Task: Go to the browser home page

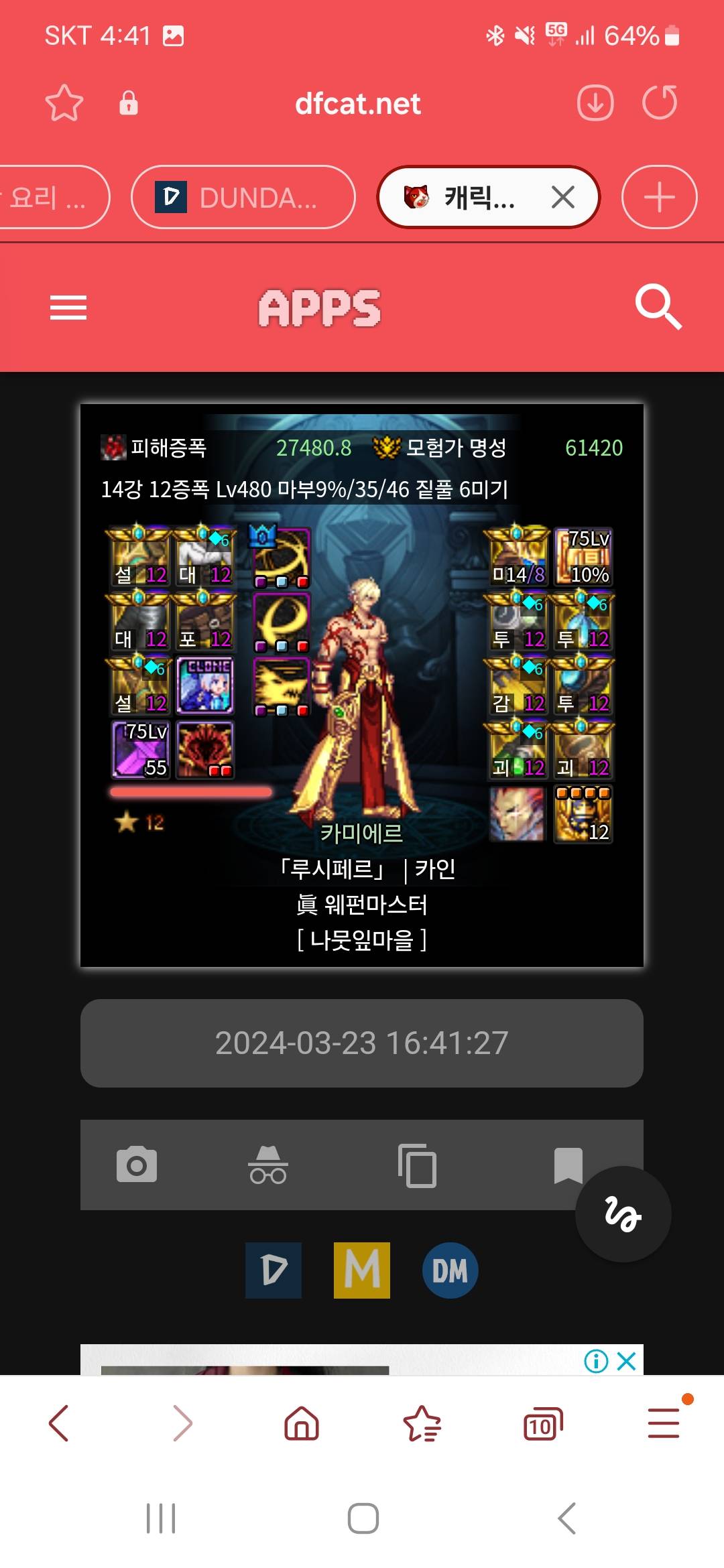Action: 302,1423
